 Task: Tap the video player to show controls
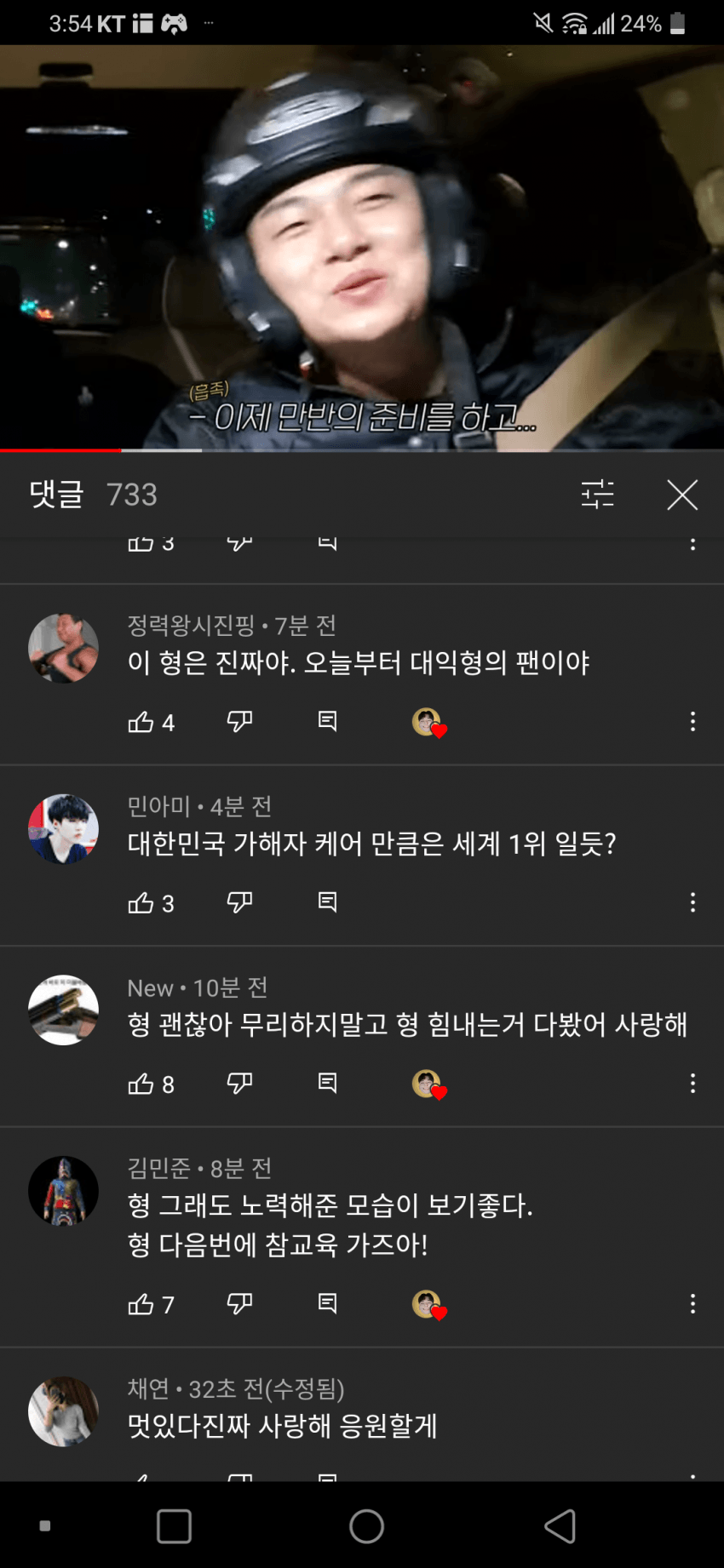[362, 247]
